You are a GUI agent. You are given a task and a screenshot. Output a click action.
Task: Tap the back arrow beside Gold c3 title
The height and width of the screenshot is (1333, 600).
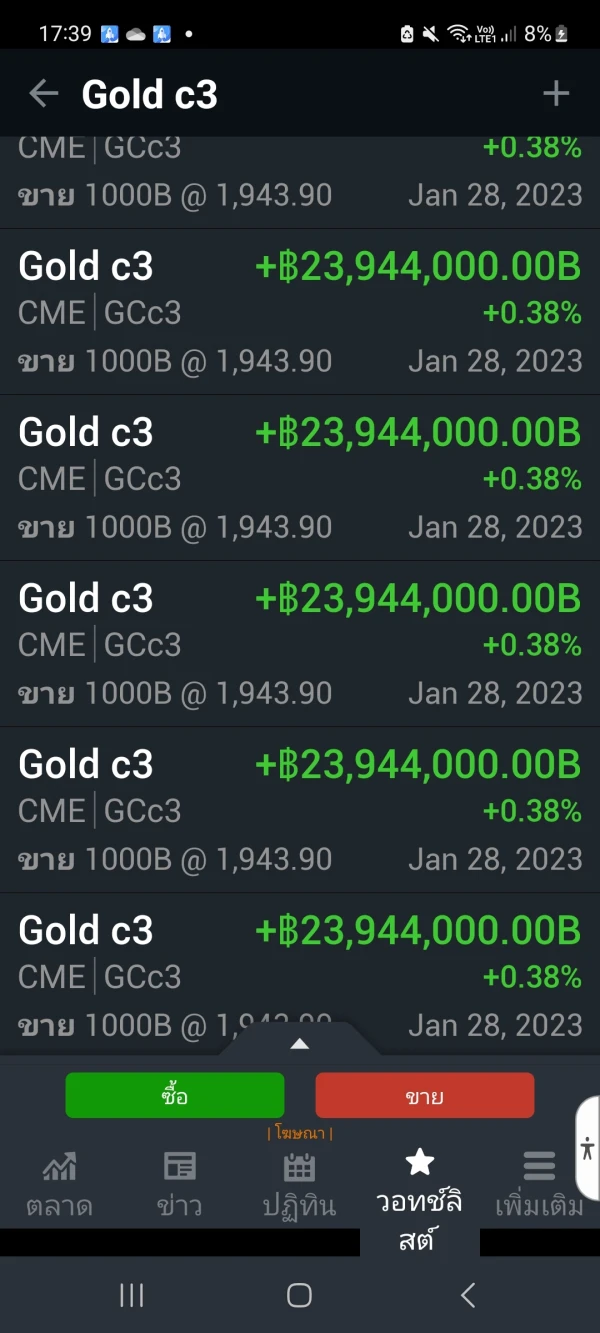click(x=44, y=94)
